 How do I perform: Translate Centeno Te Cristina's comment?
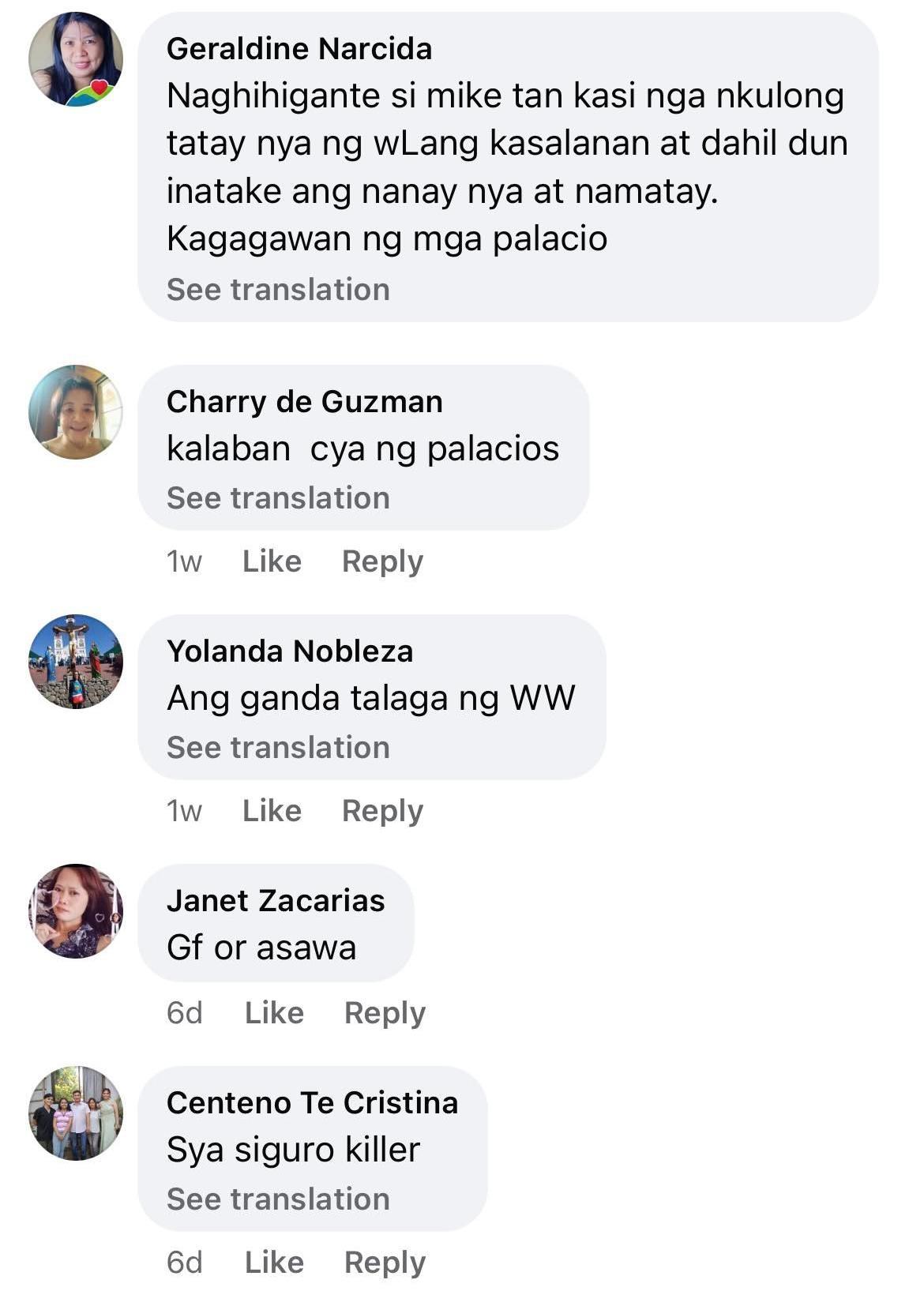[278, 1199]
